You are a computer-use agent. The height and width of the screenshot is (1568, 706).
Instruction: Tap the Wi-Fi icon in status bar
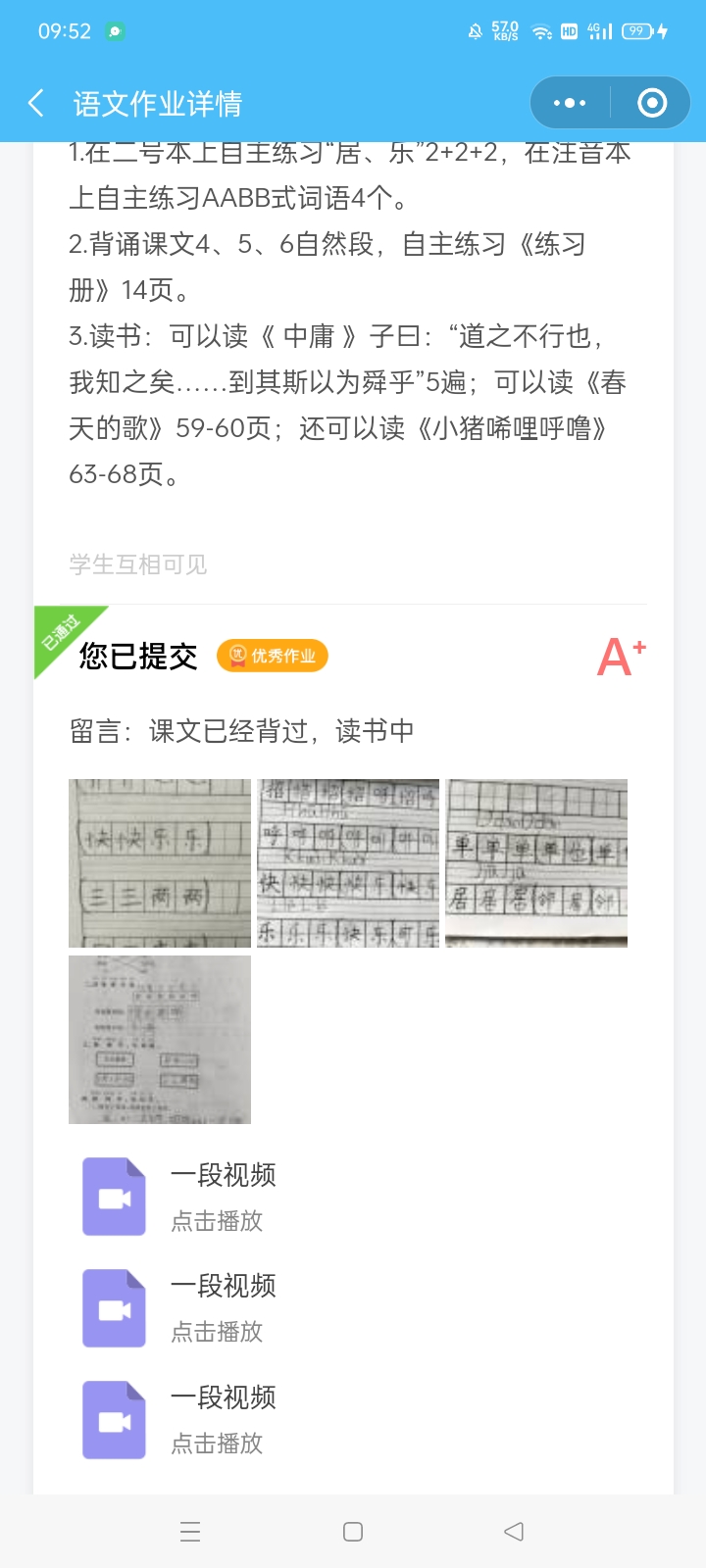pos(541,30)
